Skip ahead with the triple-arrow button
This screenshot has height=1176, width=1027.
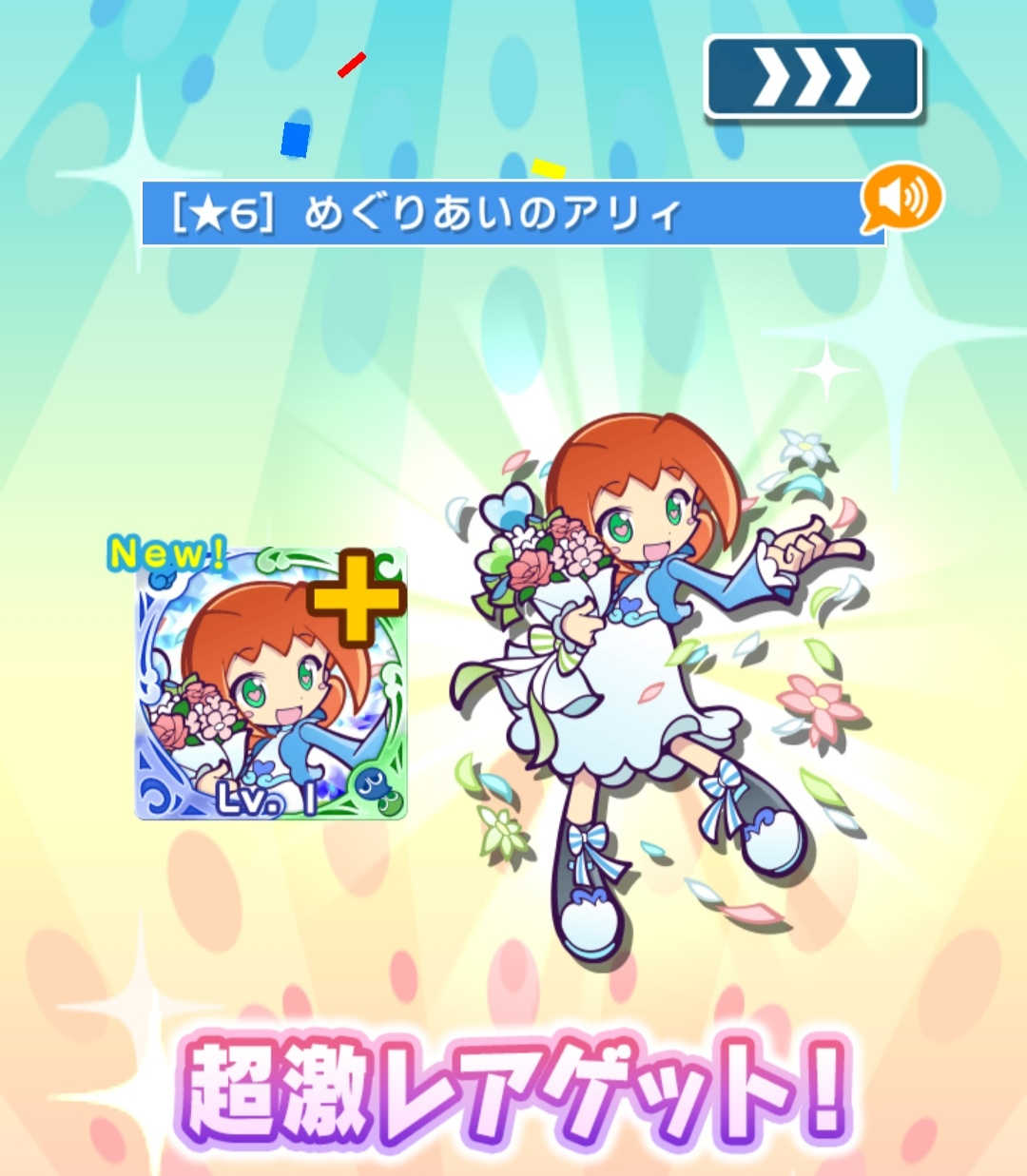(x=812, y=77)
